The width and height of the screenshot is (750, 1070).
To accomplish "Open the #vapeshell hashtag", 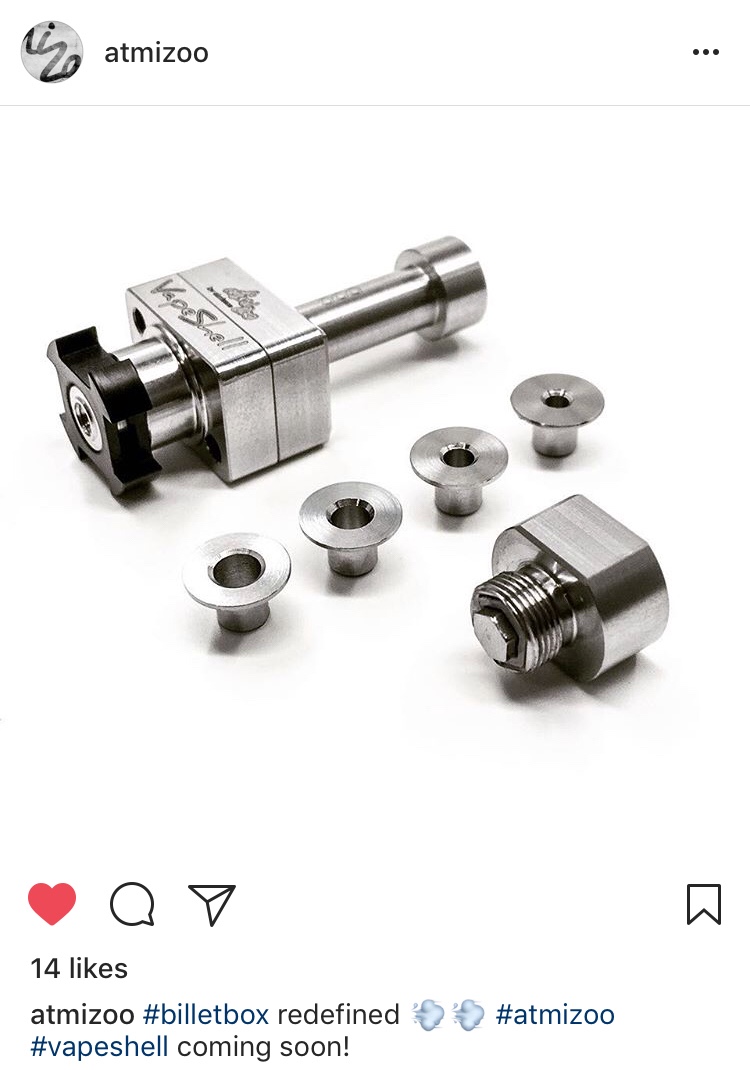I will click(100, 1048).
